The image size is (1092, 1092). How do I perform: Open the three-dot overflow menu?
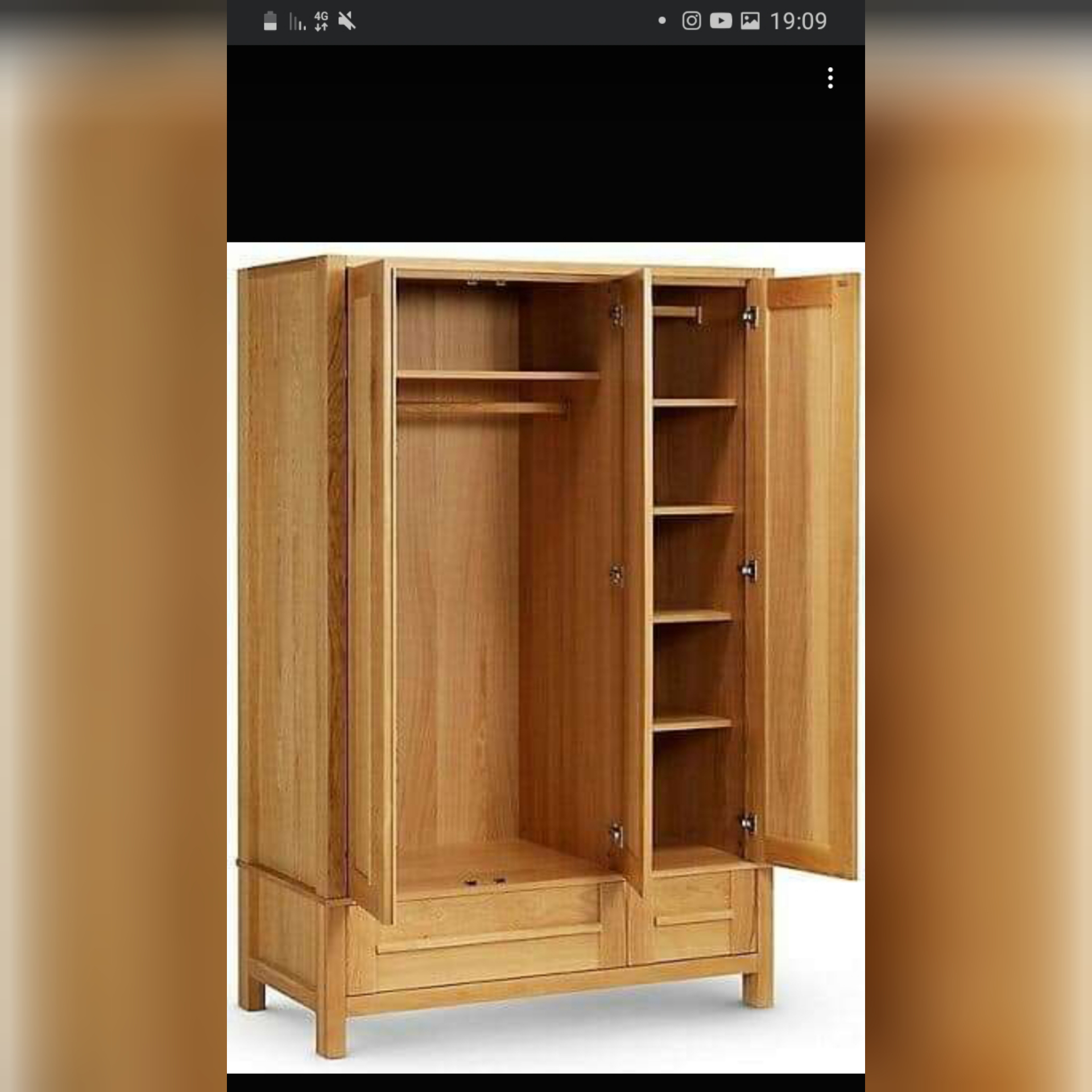pos(830,78)
